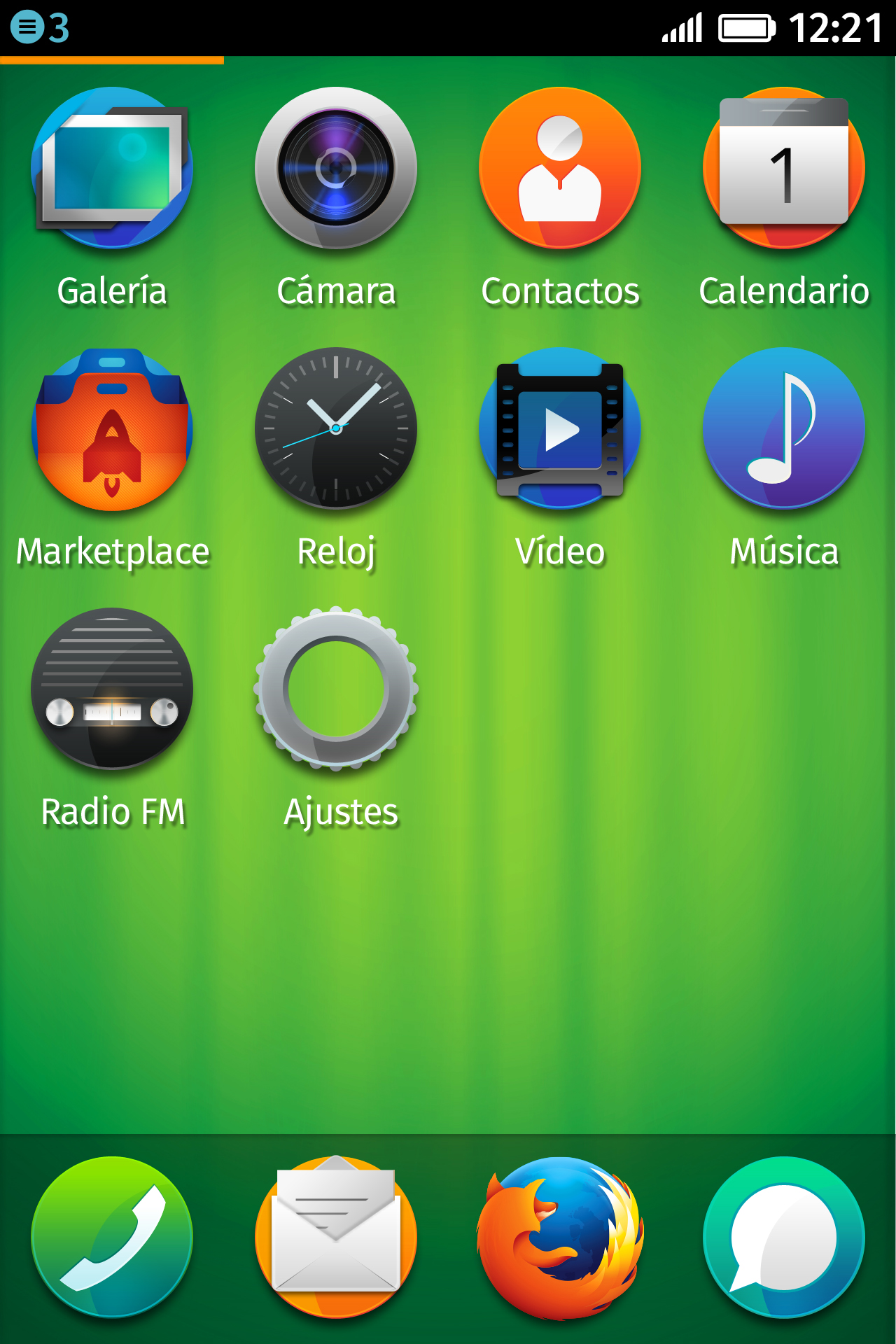Screen dimensions: 896x1344
Task: Open Contactos
Action: click(x=560, y=168)
